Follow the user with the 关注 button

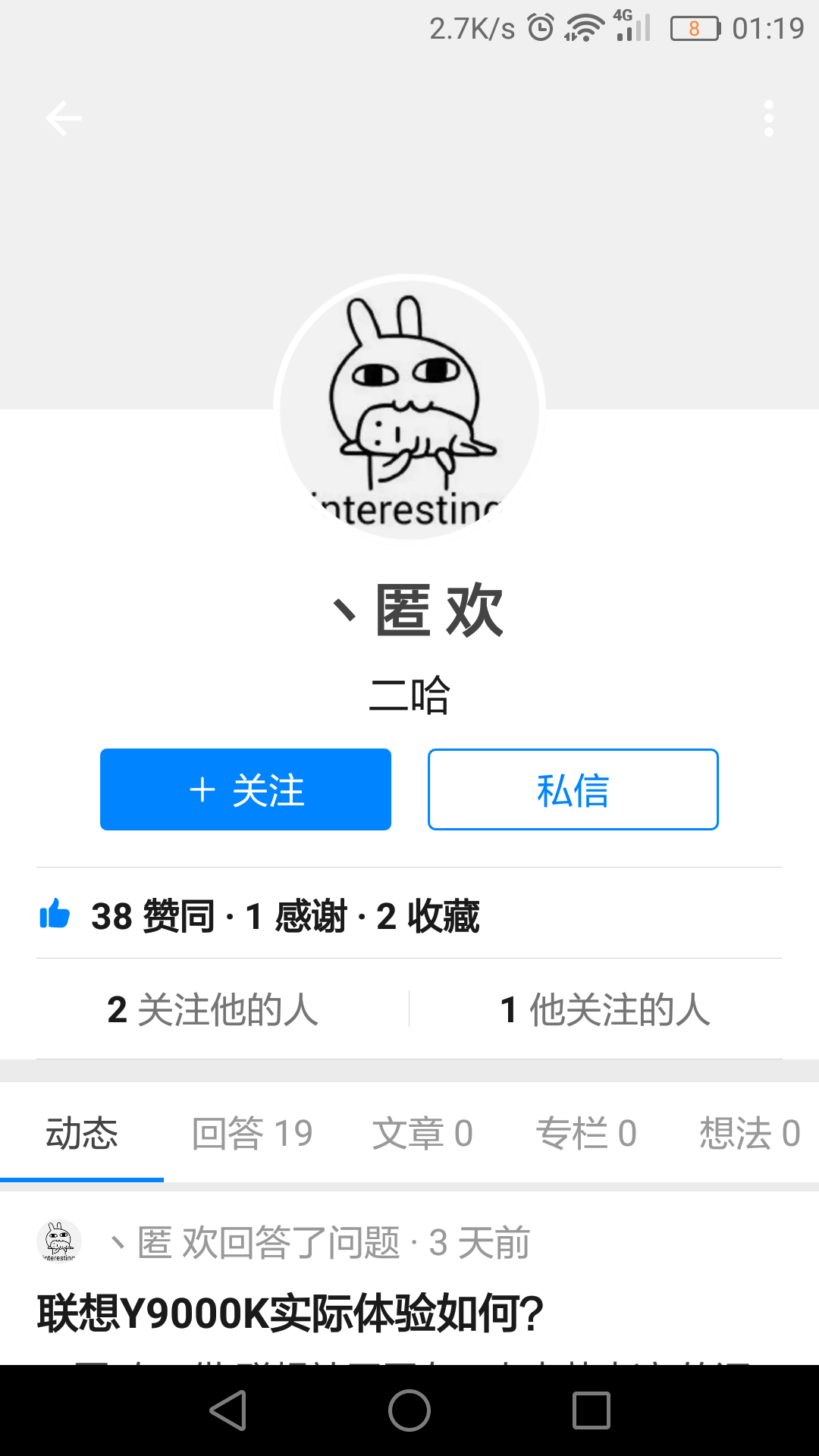245,789
